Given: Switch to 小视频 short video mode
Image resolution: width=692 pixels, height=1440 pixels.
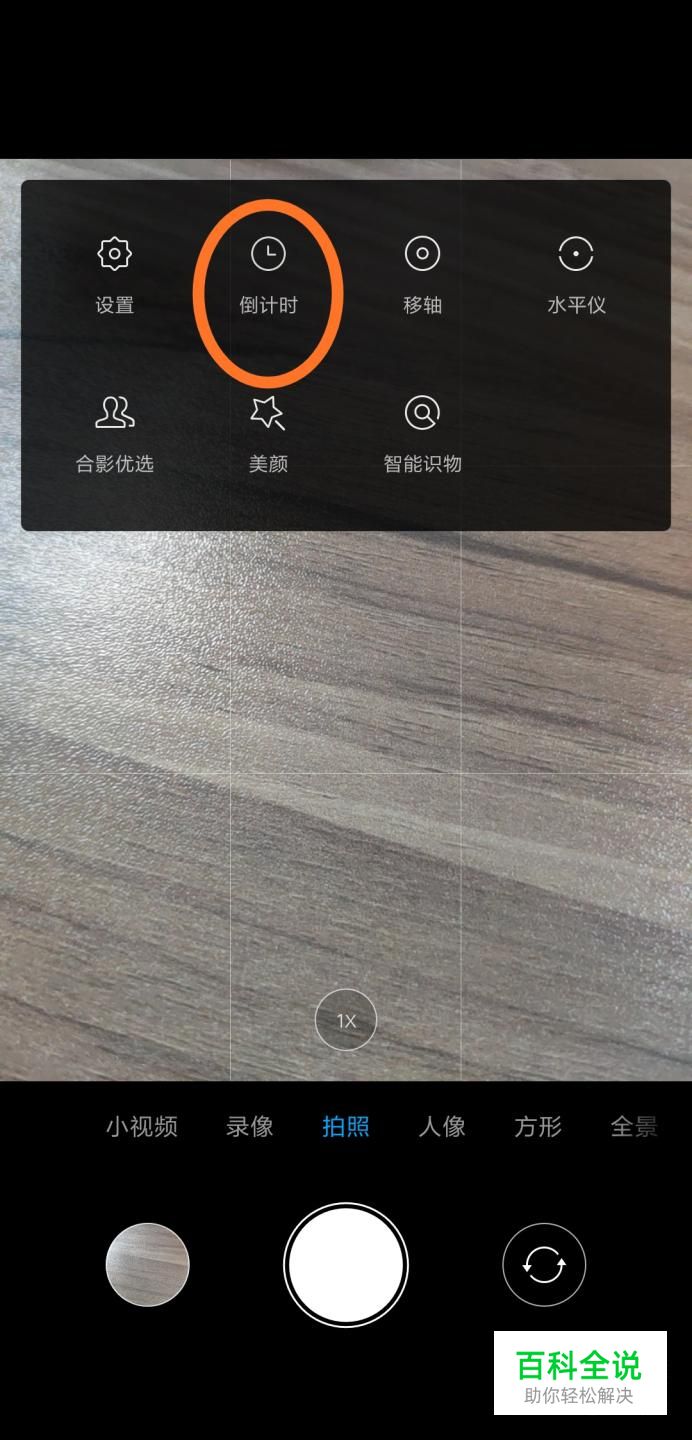Looking at the screenshot, I should click(142, 1127).
